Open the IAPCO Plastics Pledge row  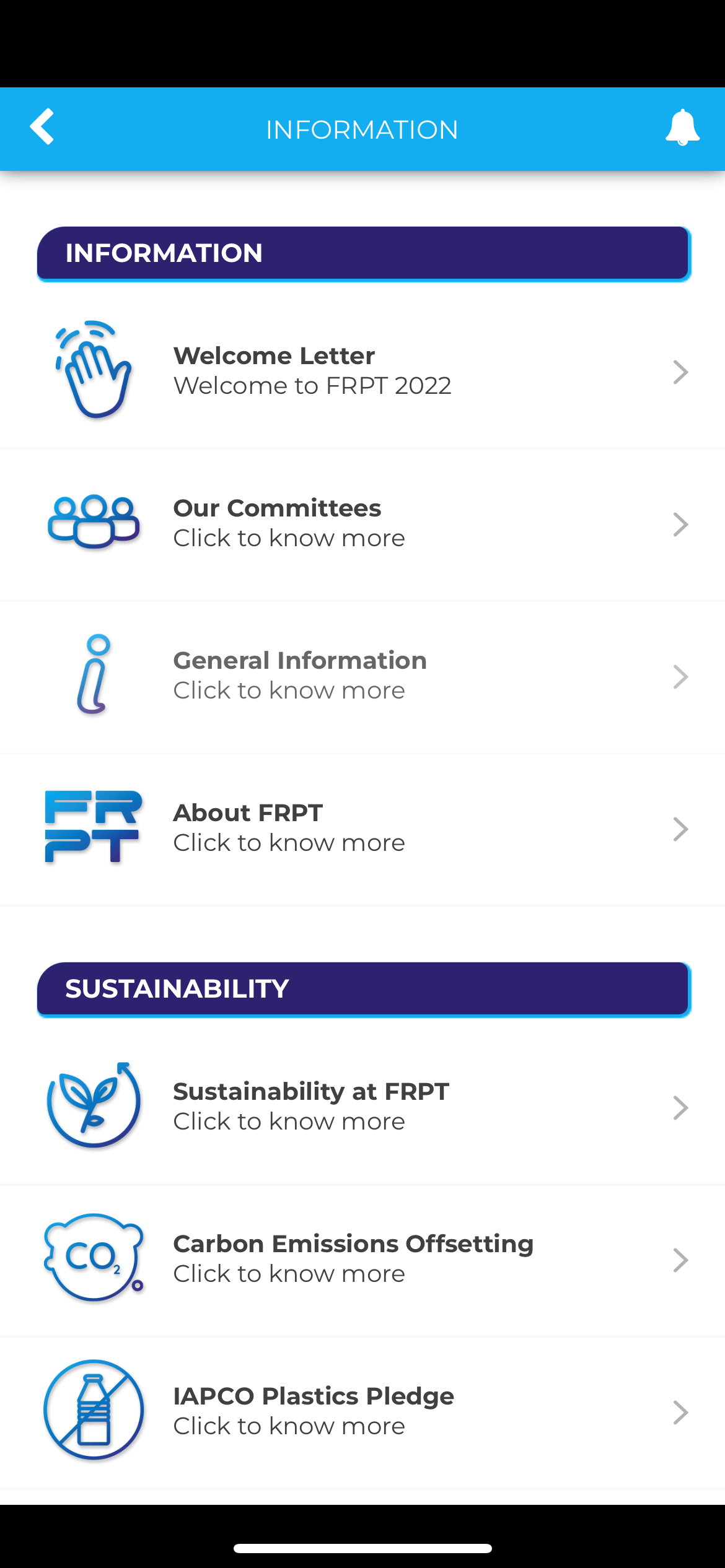(x=362, y=1412)
